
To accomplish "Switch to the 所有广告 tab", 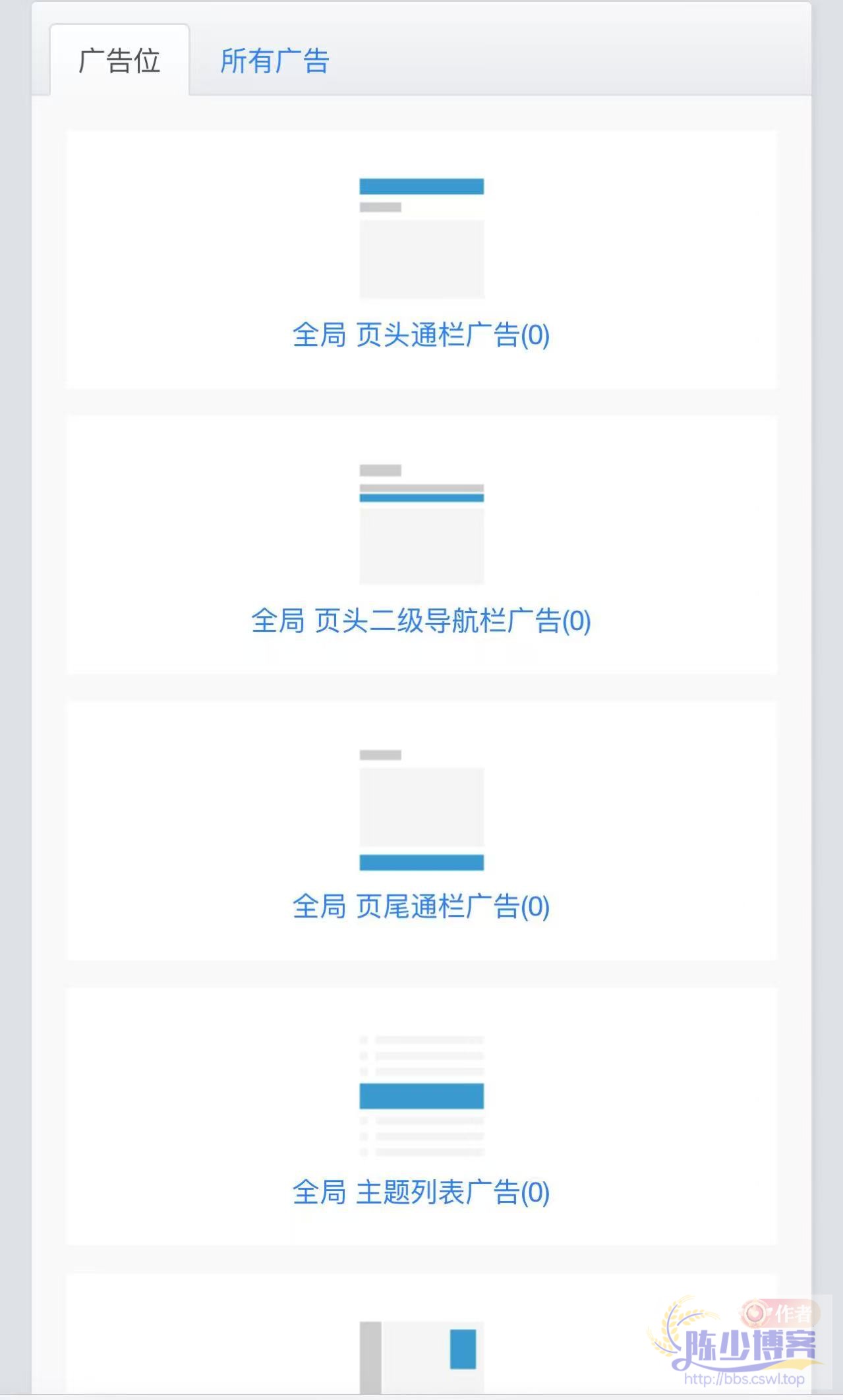I will click(x=274, y=61).
